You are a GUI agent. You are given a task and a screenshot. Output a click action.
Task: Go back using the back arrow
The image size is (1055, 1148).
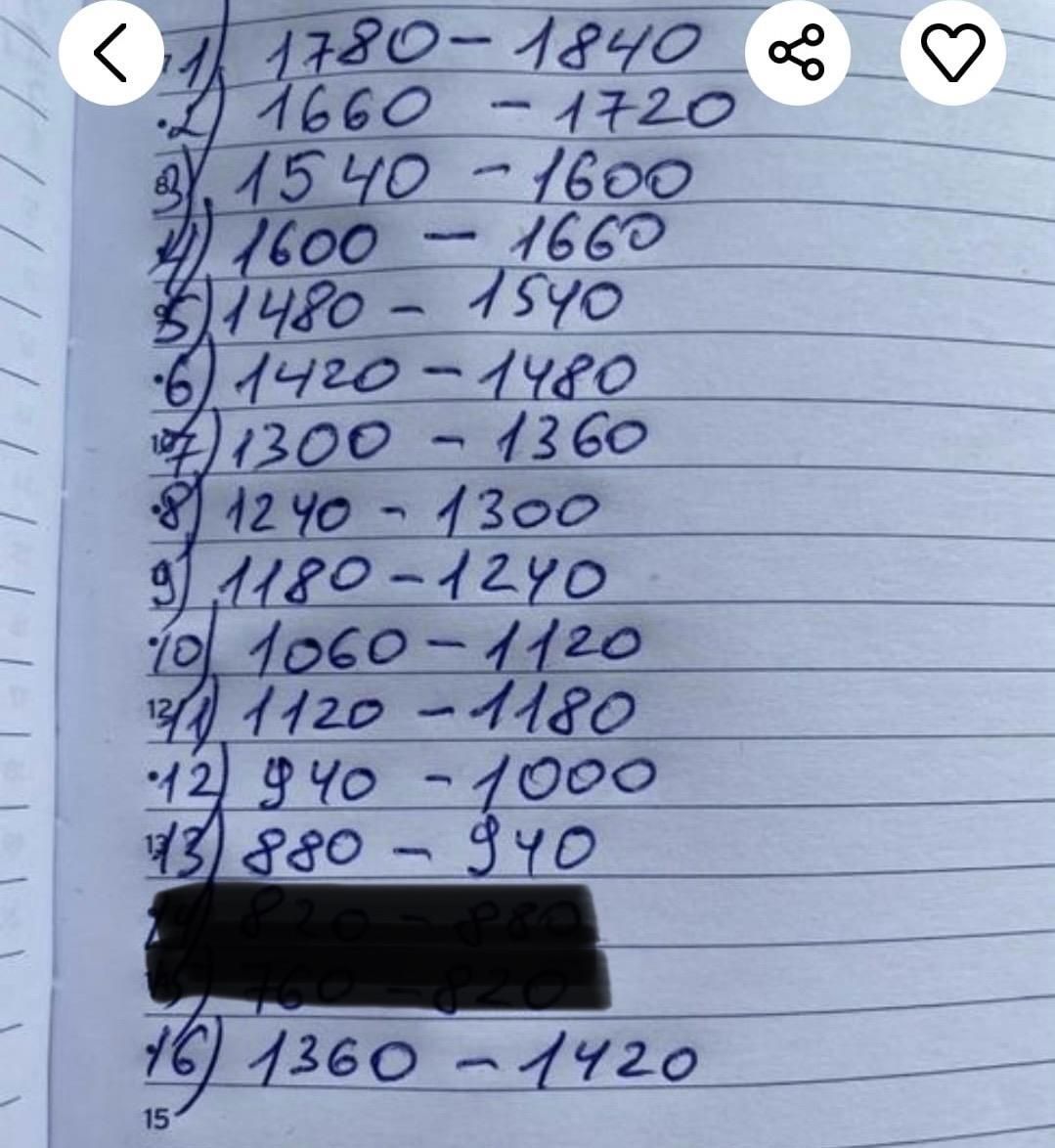tap(110, 53)
